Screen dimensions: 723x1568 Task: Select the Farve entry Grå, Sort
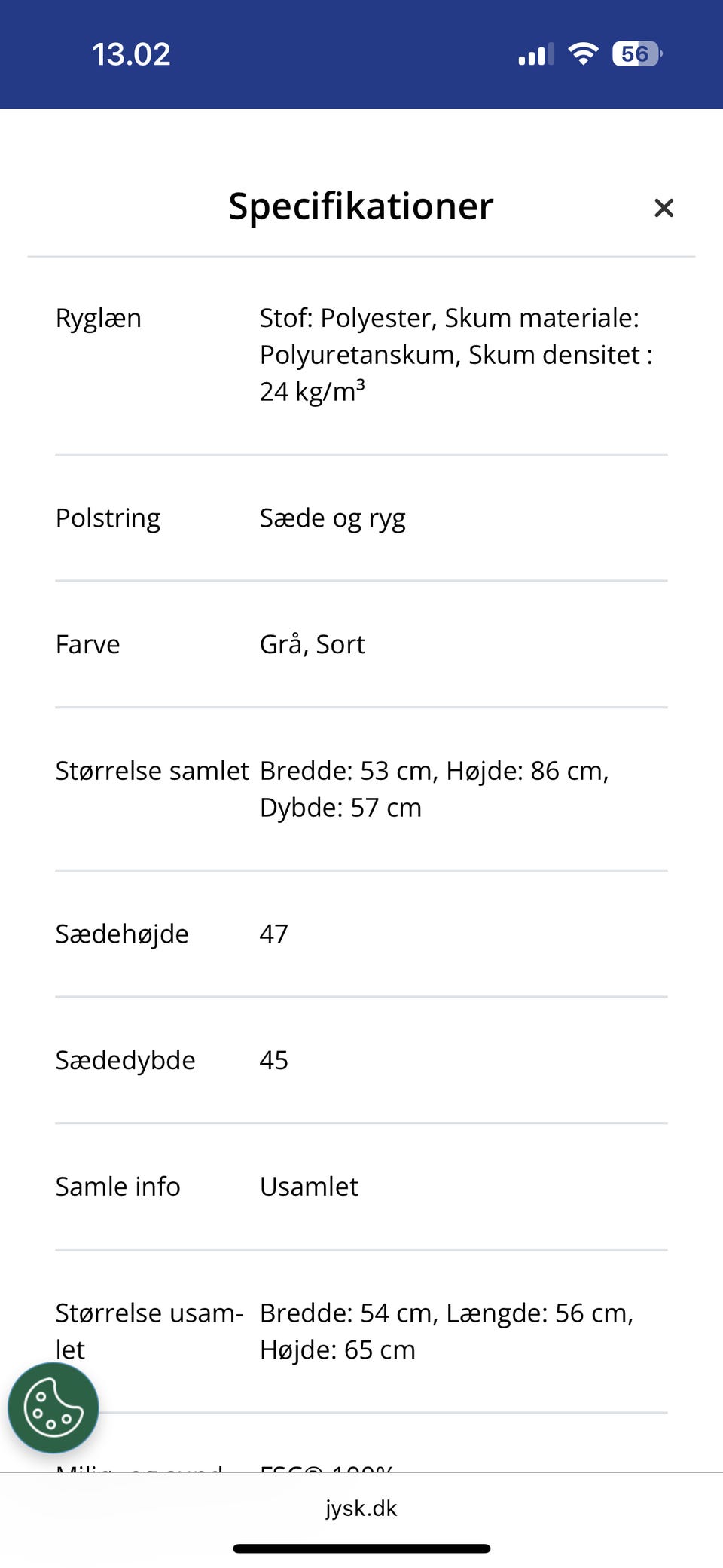(312, 644)
